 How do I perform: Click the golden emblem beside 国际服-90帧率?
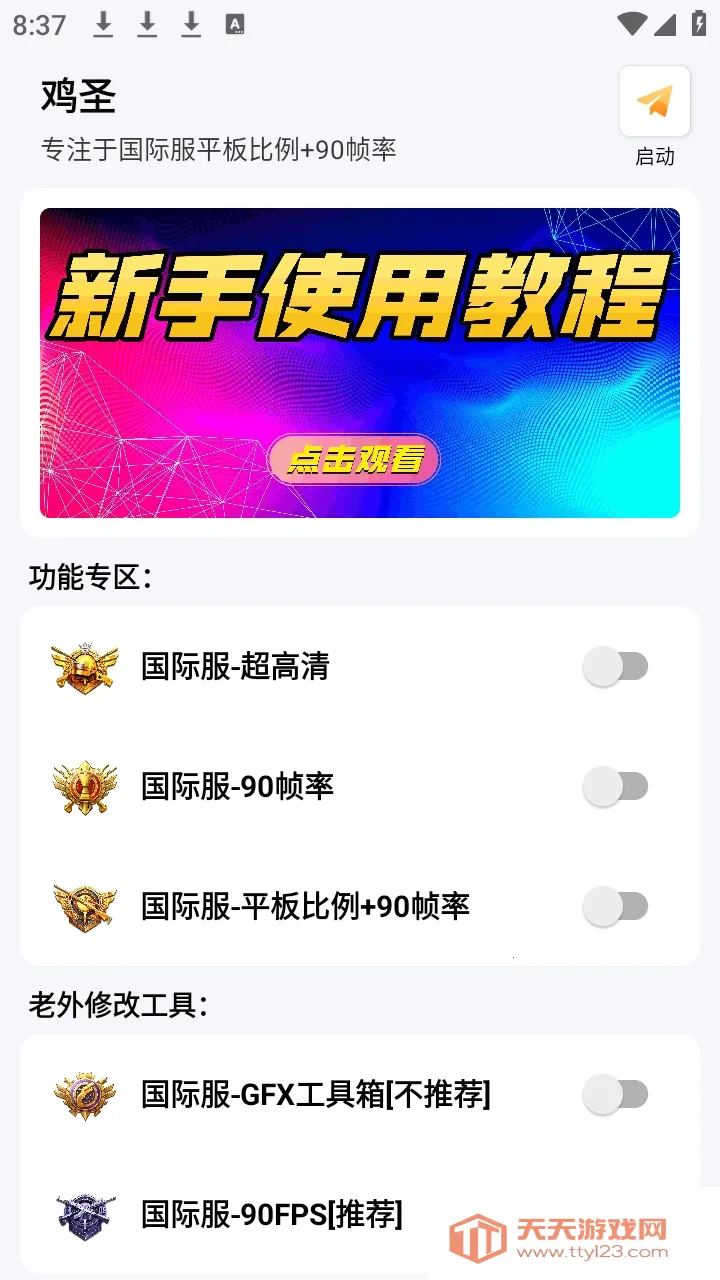(85, 787)
